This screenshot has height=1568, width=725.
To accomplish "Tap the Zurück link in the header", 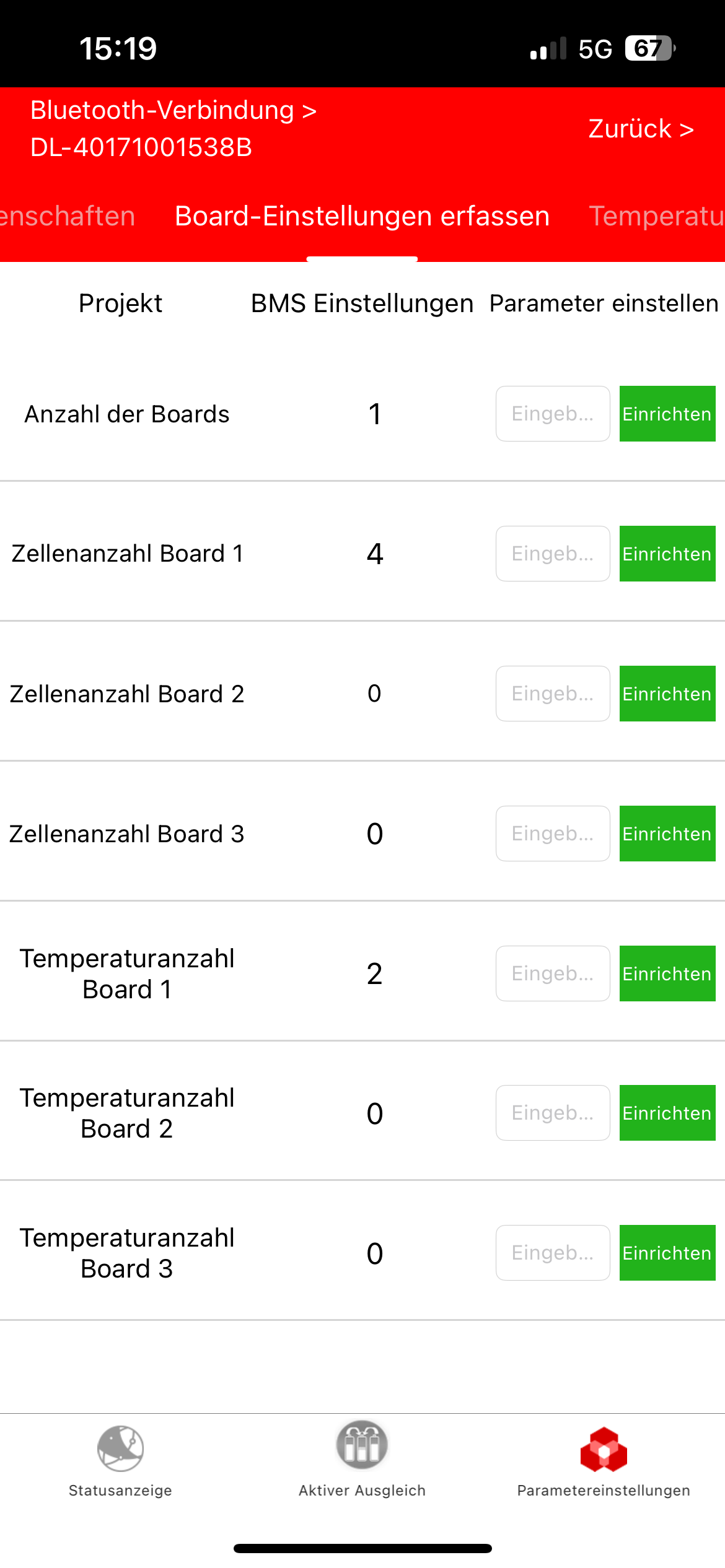I will pos(641,129).
